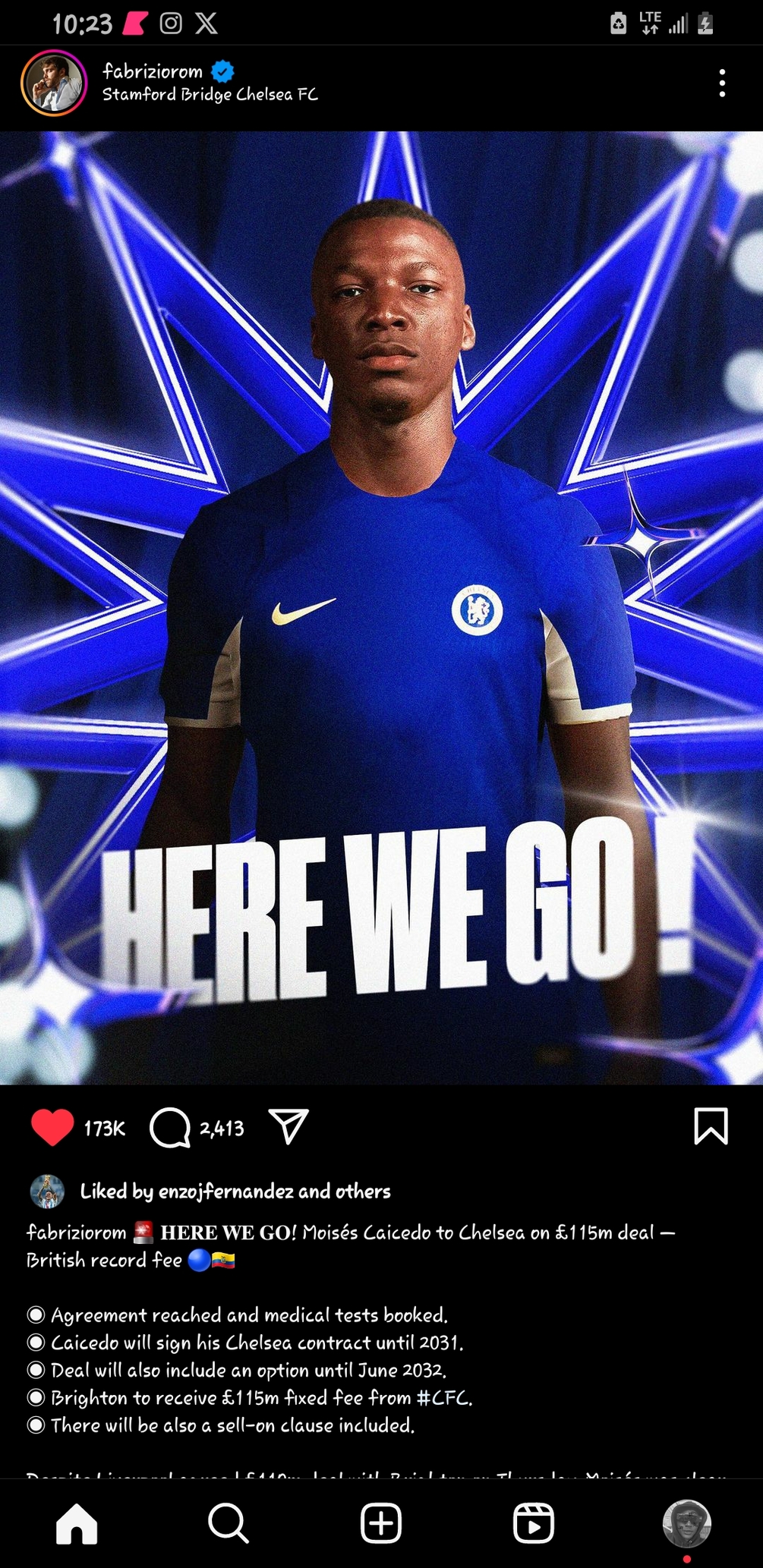Open the Here We Go post image
The image size is (763, 1568).
coord(381,607)
